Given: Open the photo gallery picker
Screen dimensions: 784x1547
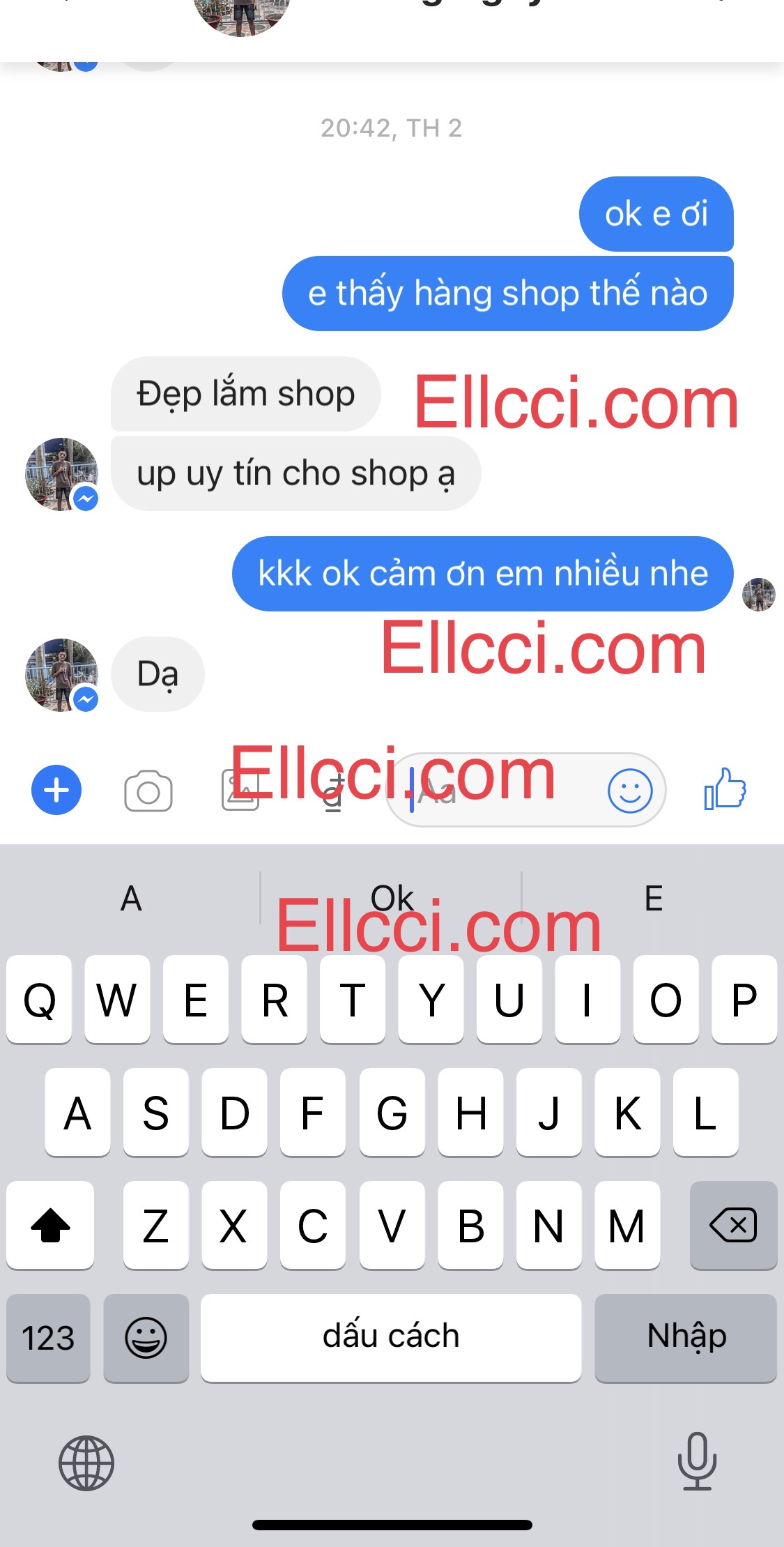Looking at the screenshot, I should [x=240, y=791].
